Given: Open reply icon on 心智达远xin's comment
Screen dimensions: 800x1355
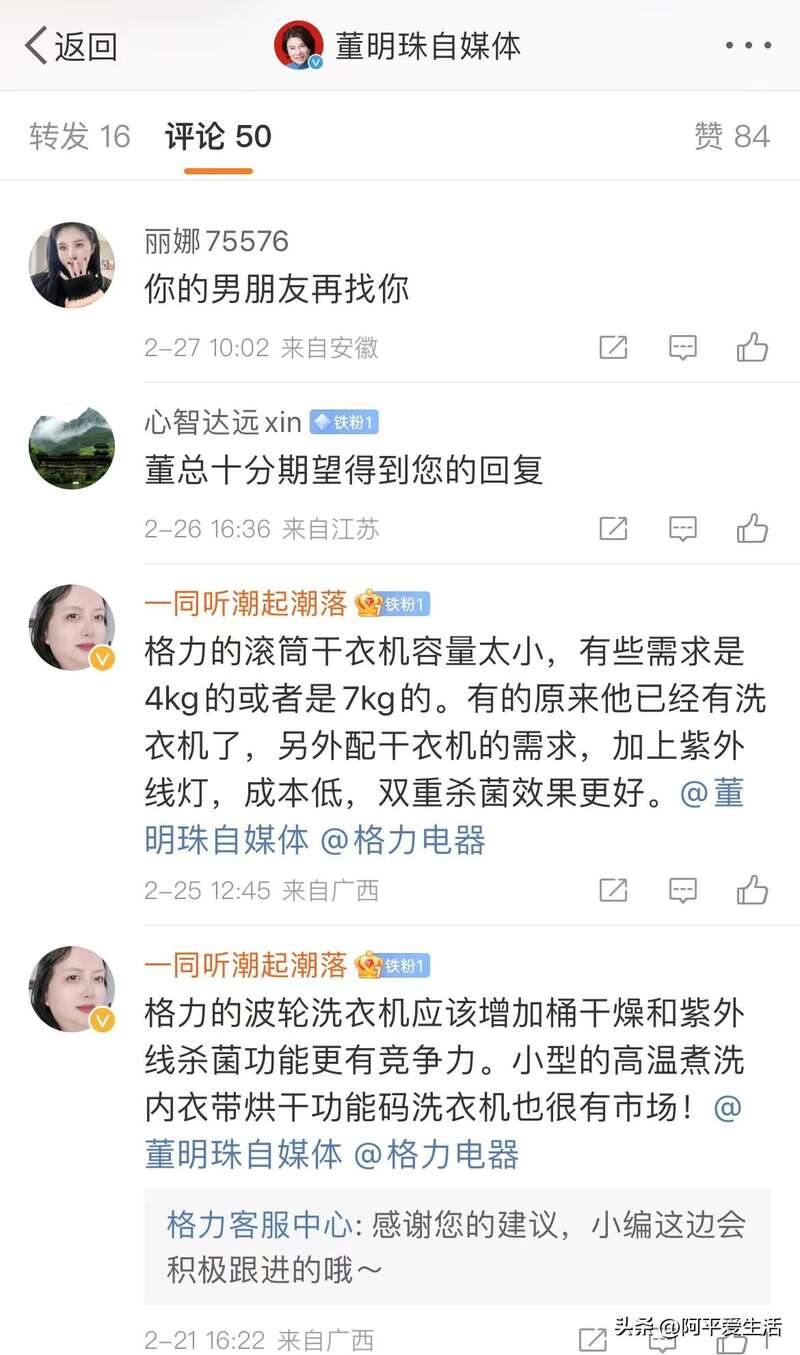Looking at the screenshot, I should 682,528.
